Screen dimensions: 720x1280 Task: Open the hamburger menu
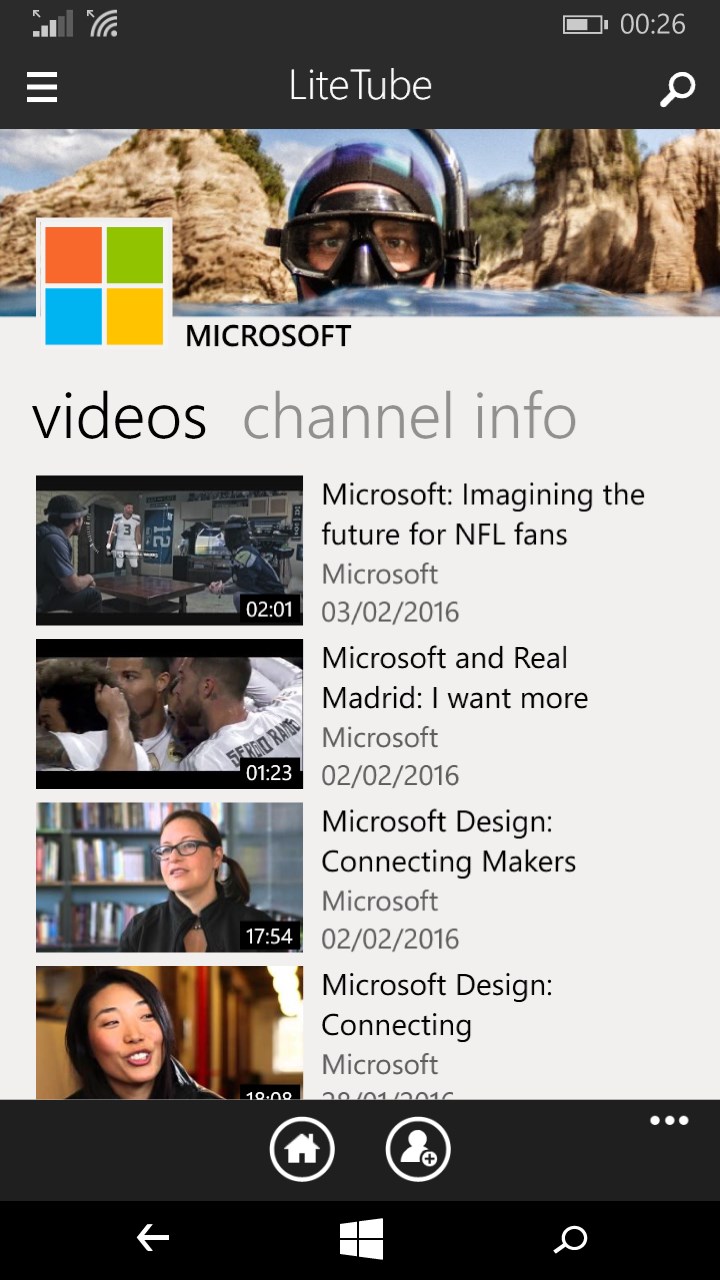pyautogui.click(x=42, y=87)
